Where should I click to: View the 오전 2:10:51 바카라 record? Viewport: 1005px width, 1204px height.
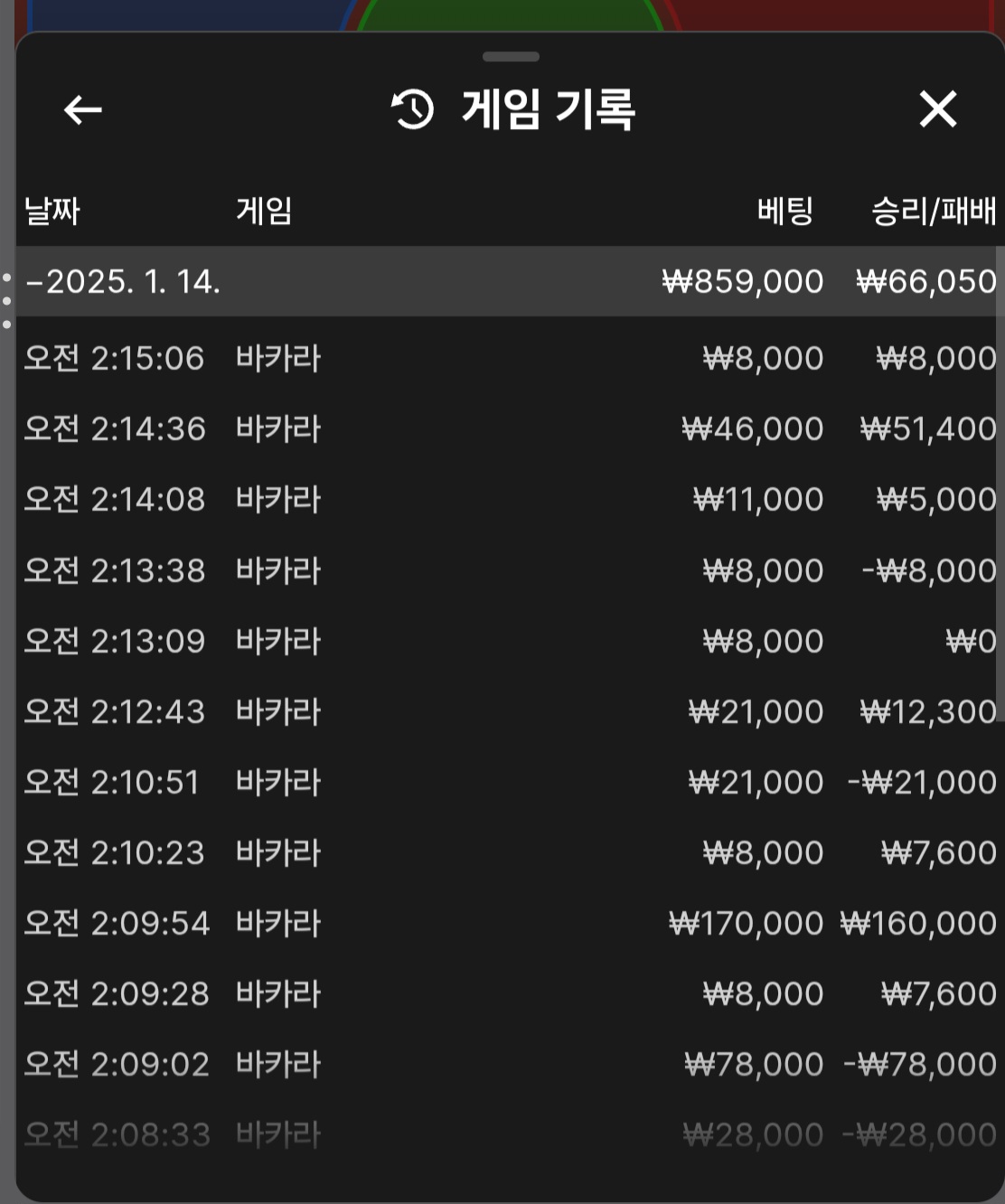tap(506, 783)
